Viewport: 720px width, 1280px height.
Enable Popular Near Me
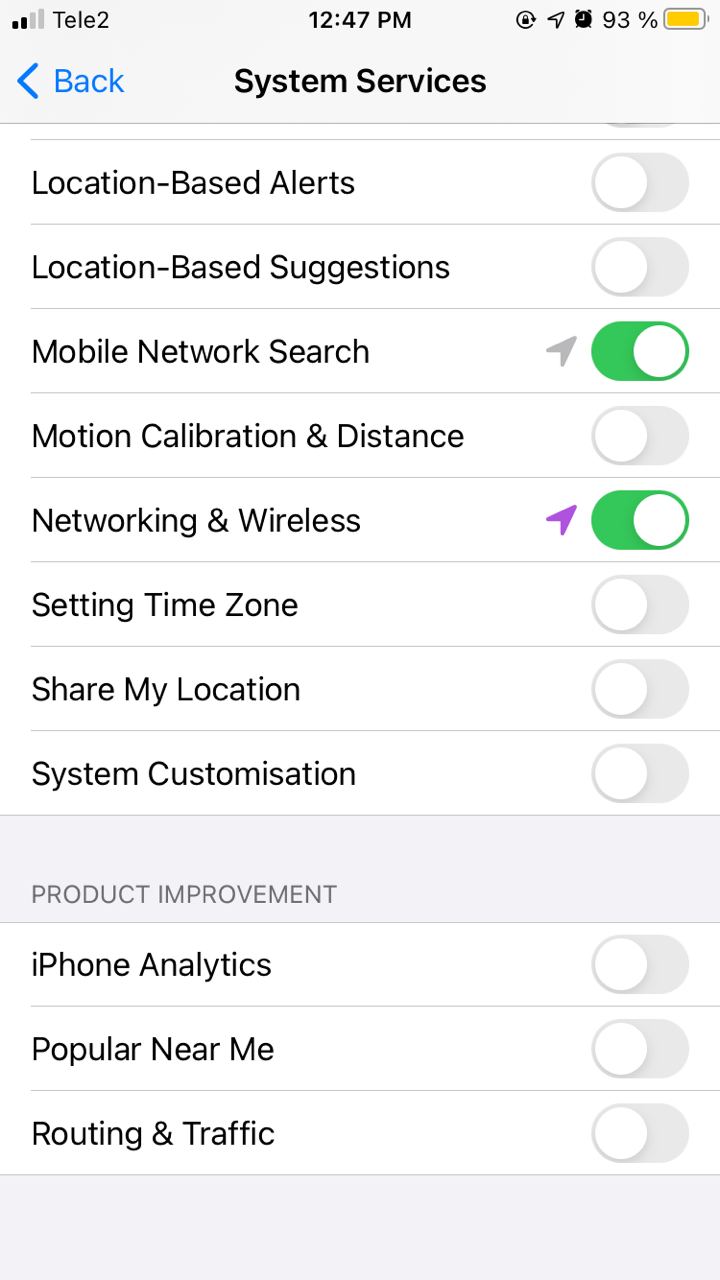[x=640, y=1049]
